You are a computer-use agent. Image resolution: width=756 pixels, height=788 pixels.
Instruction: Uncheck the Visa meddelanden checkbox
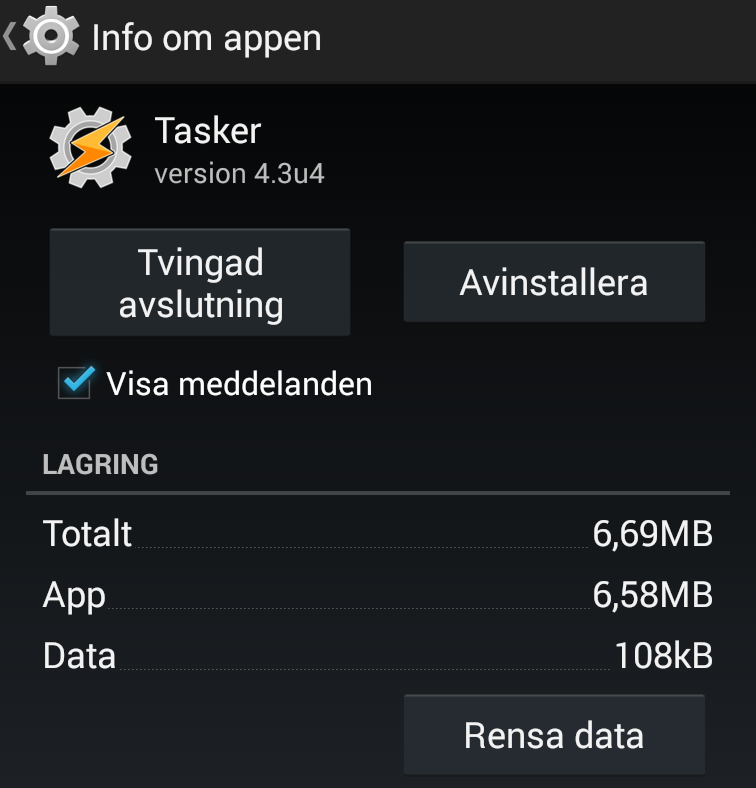click(76, 383)
